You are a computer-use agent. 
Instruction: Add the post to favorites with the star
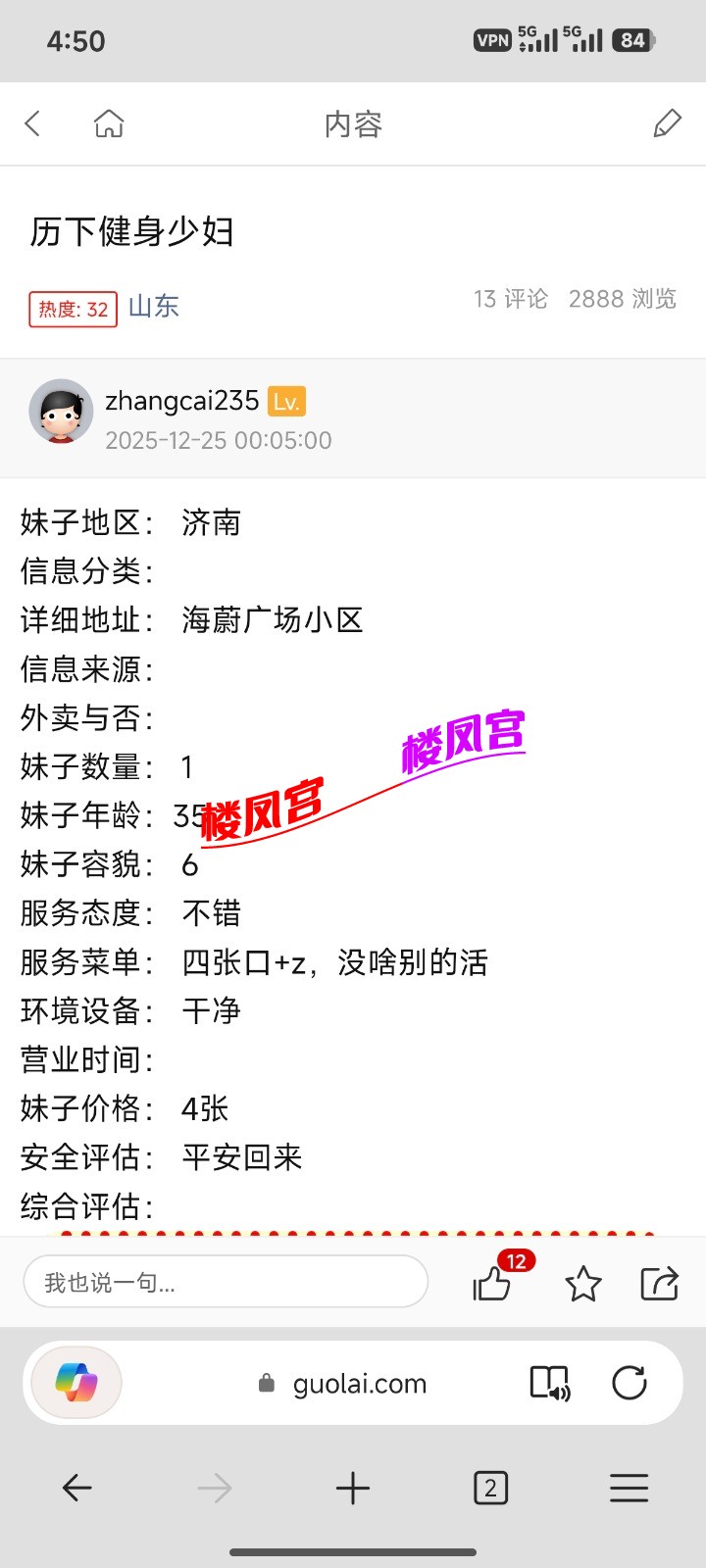pyautogui.click(x=582, y=1283)
